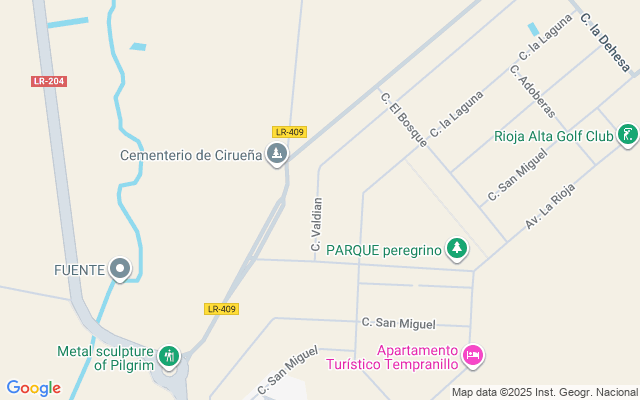640x400 pixels.
Task: Open the FUENTE location pin
Action: coord(120,268)
